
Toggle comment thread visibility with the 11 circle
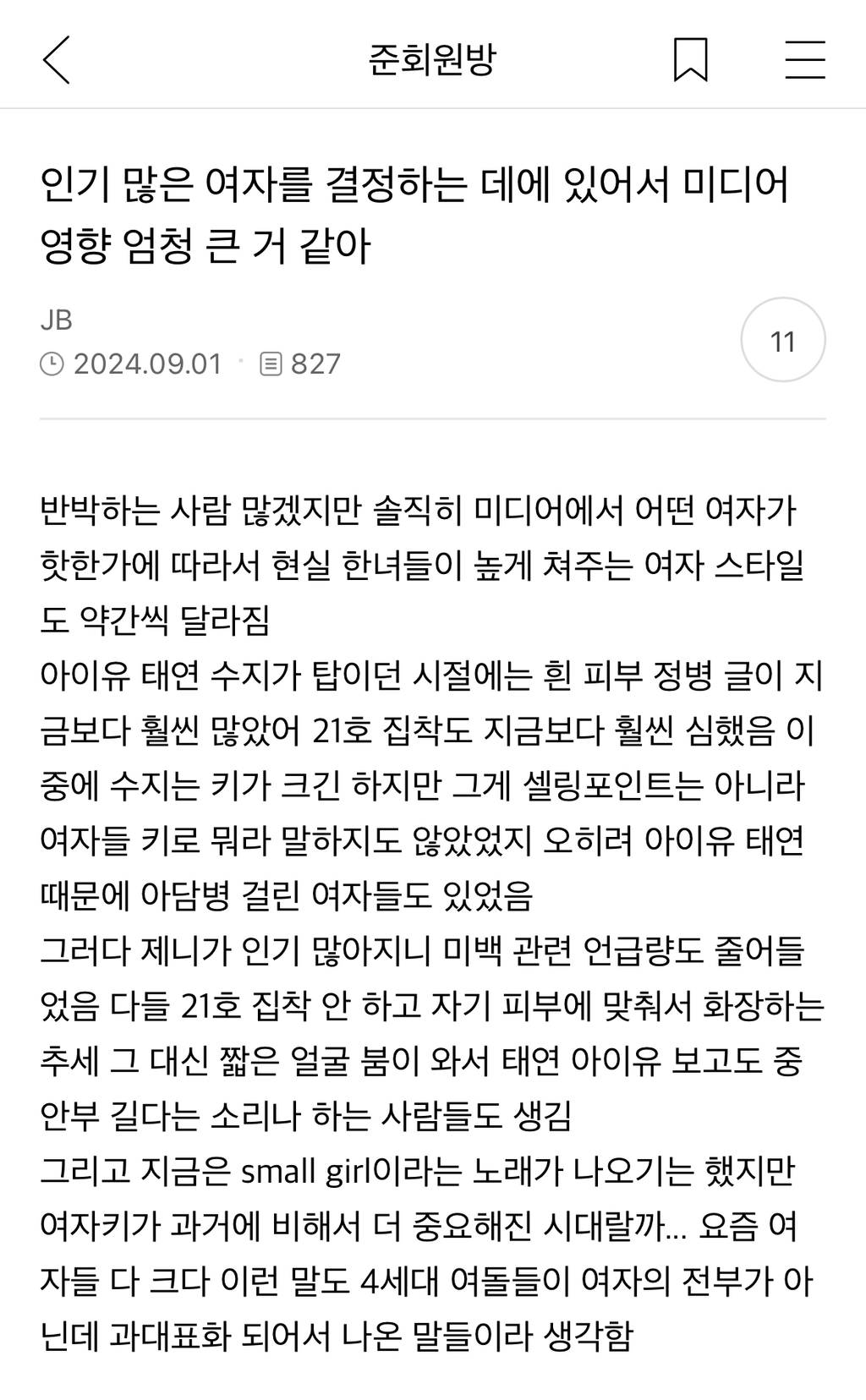point(782,341)
